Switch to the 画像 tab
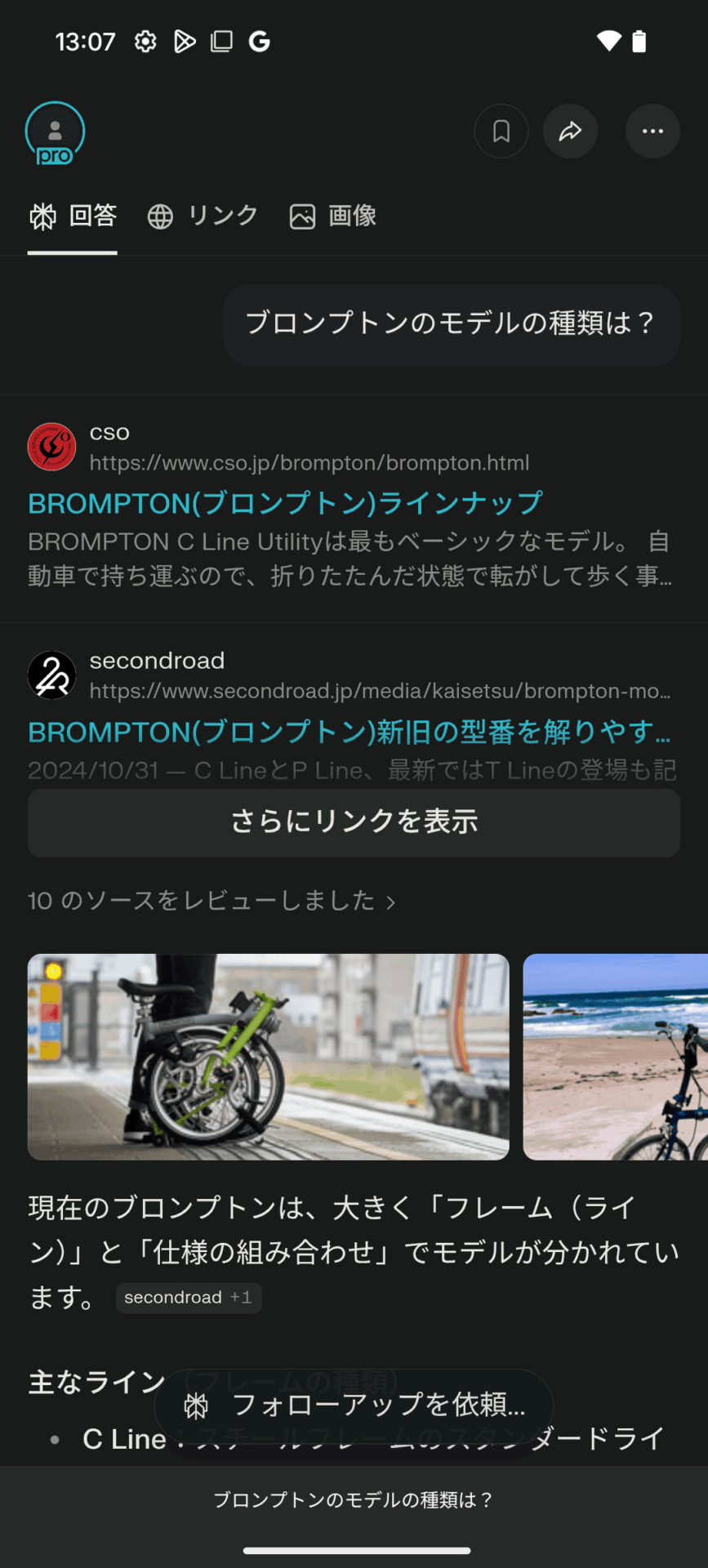 [x=333, y=216]
